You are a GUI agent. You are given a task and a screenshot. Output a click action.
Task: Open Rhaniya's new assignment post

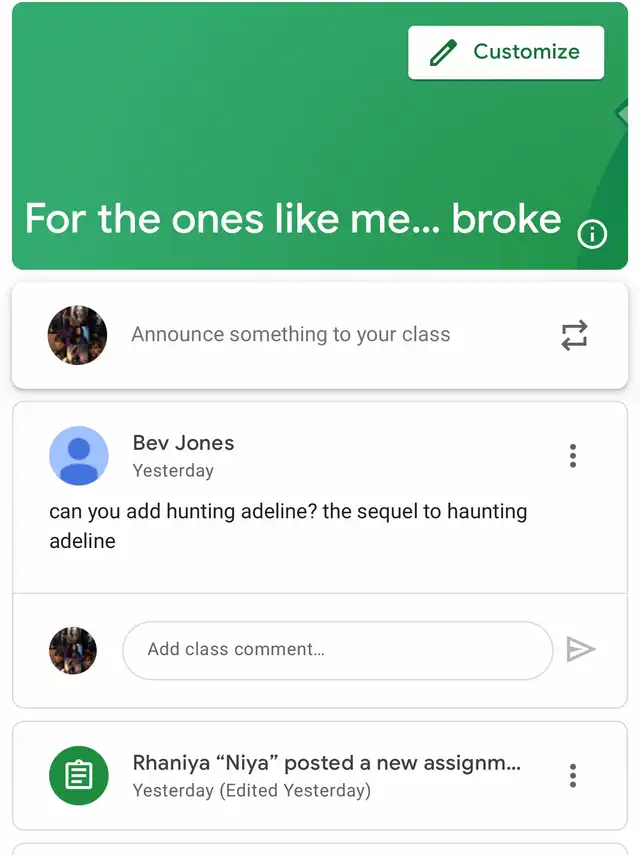[x=326, y=776]
